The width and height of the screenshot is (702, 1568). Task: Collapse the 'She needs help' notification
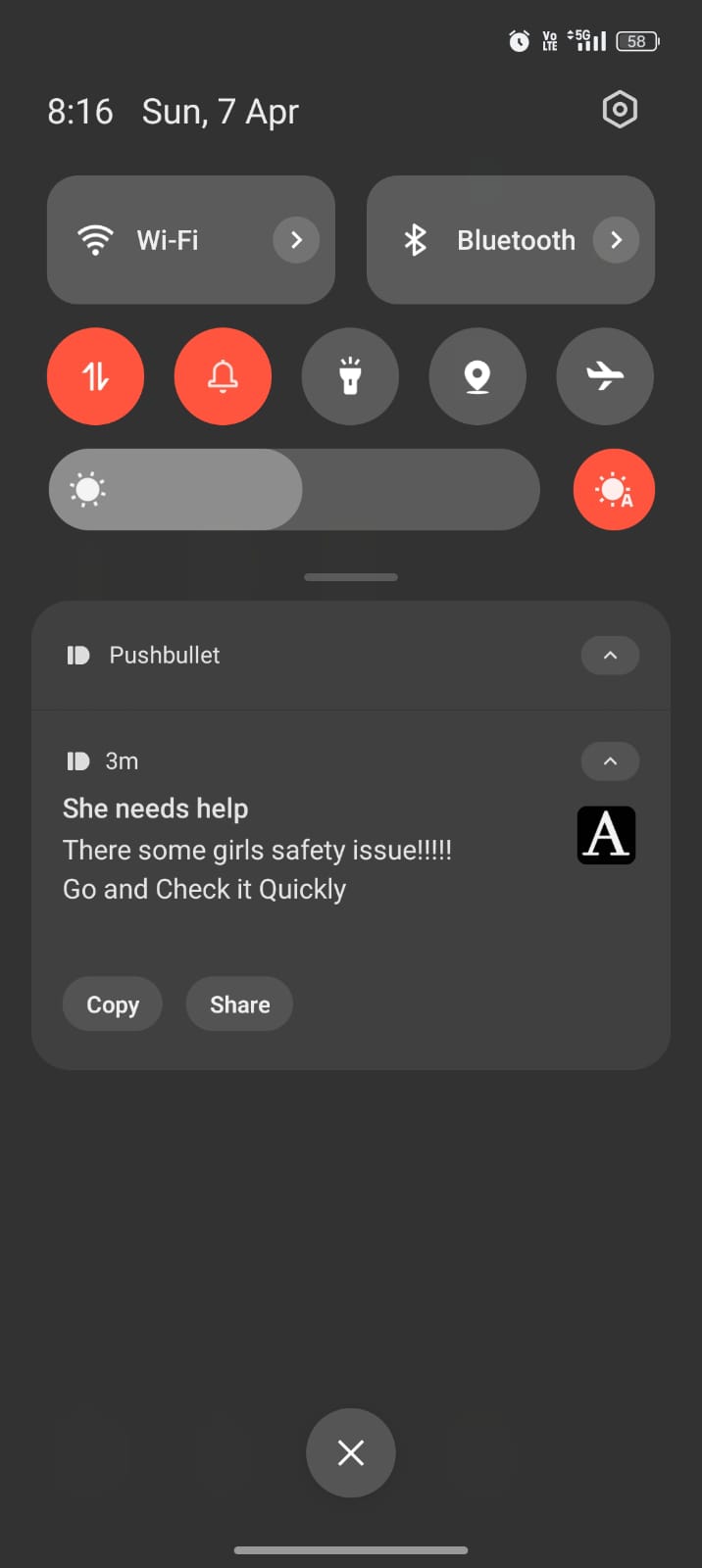click(x=610, y=761)
